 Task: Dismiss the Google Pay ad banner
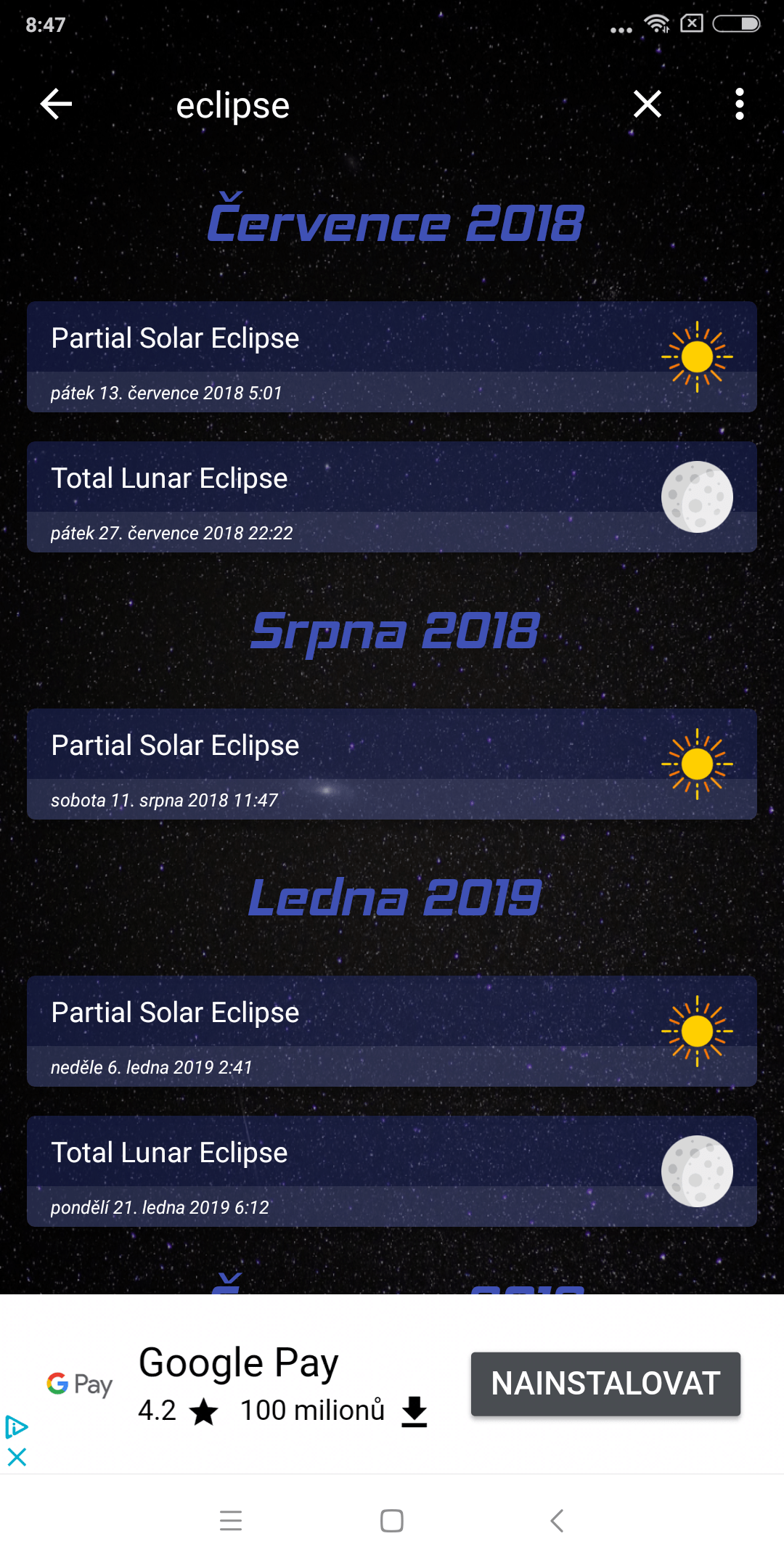pos(17,1457)
